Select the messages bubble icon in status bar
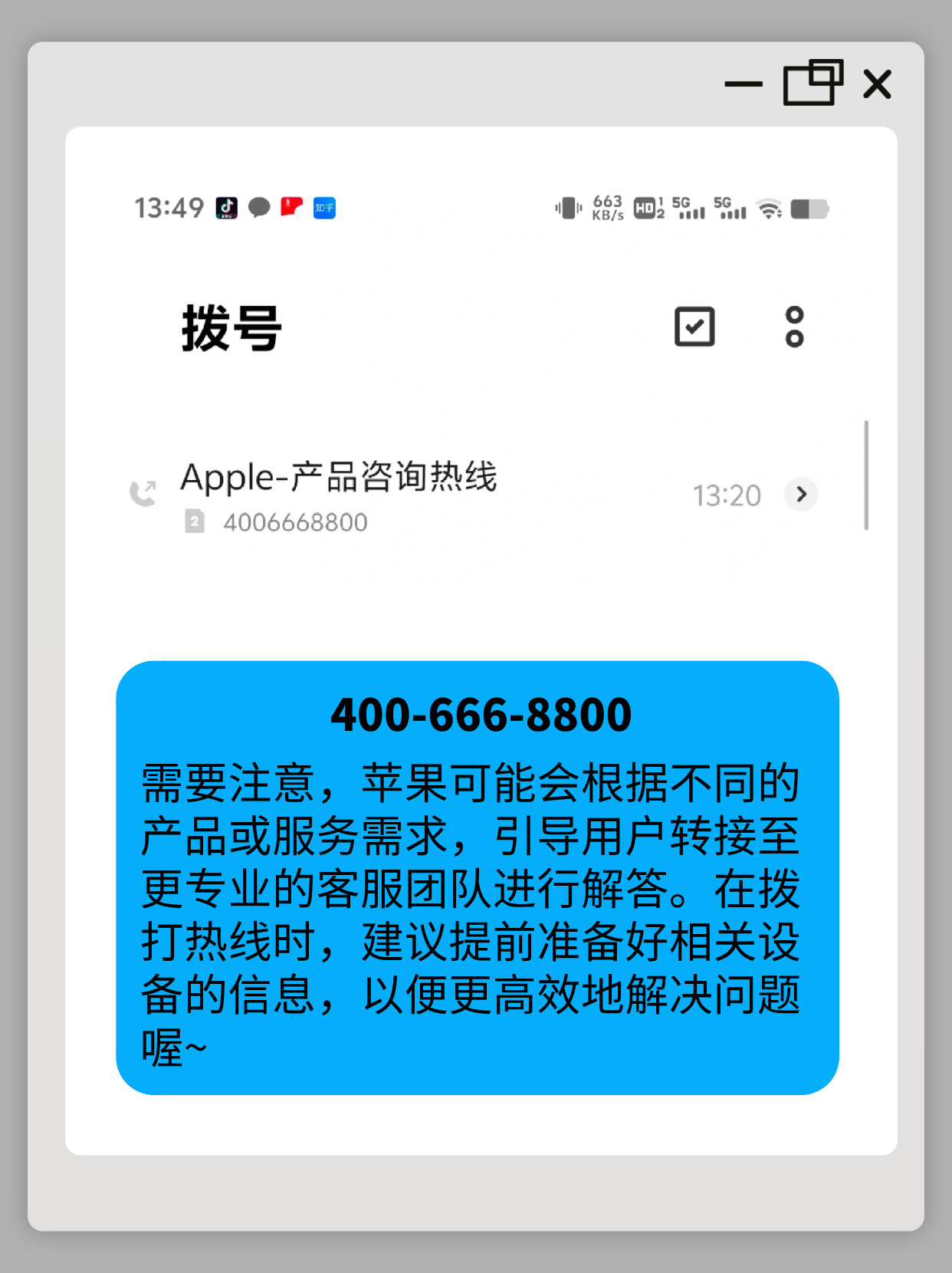Viewport: 952px width, 1273px height. pos(258,208)
